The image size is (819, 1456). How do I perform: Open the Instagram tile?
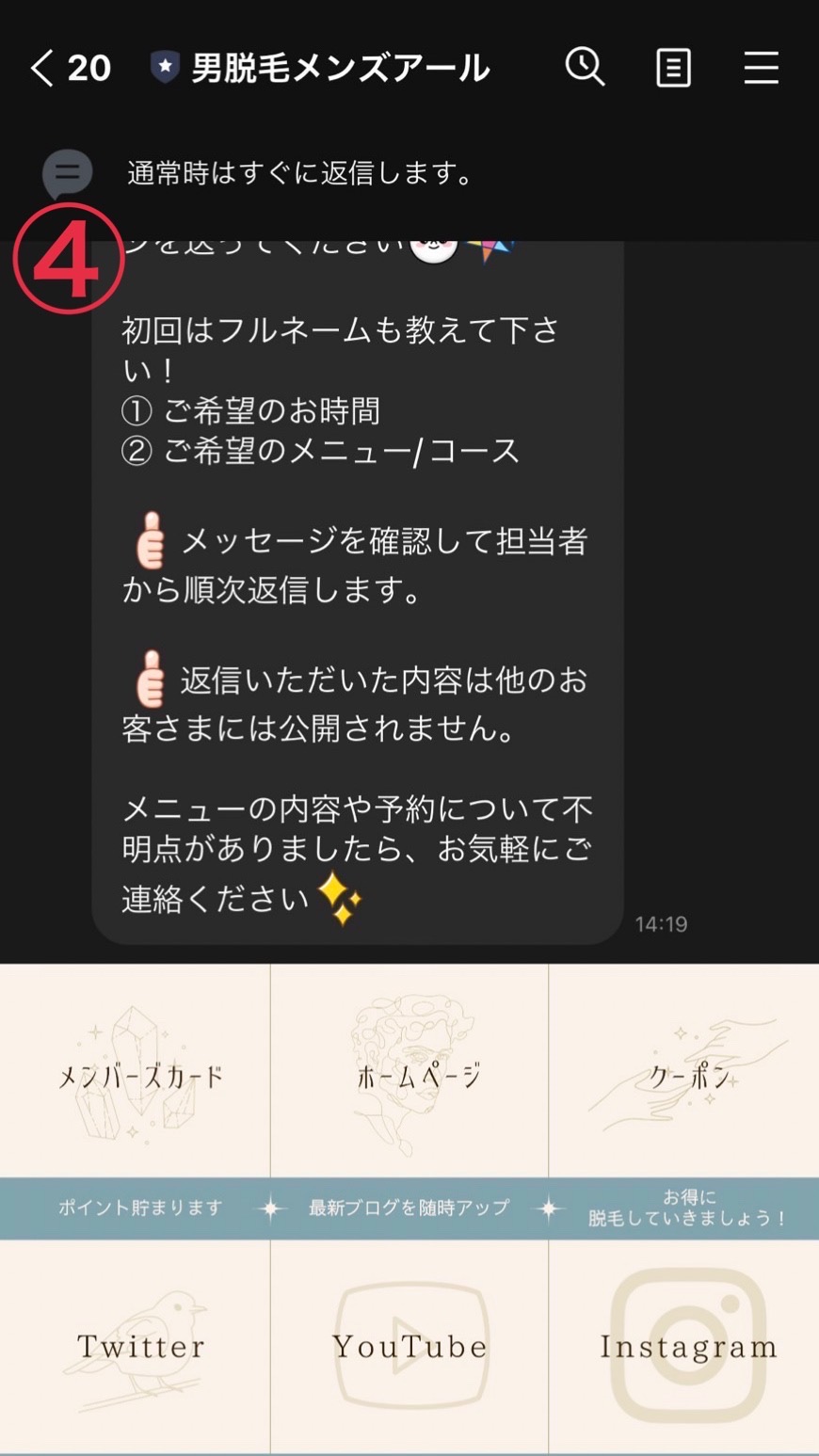(x=684, y=1346)
